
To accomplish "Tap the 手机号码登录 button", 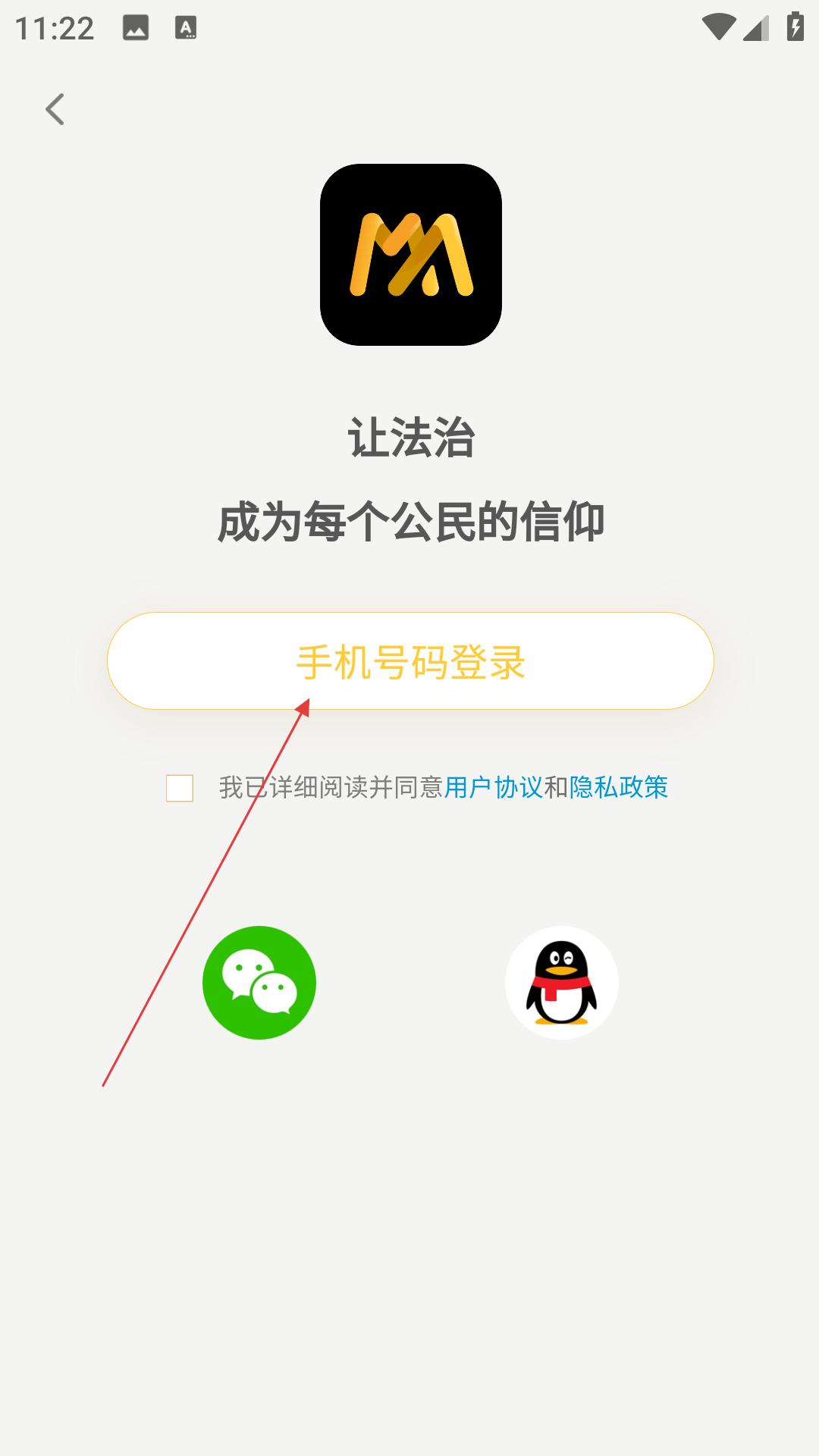I will (x=410, y=661).
